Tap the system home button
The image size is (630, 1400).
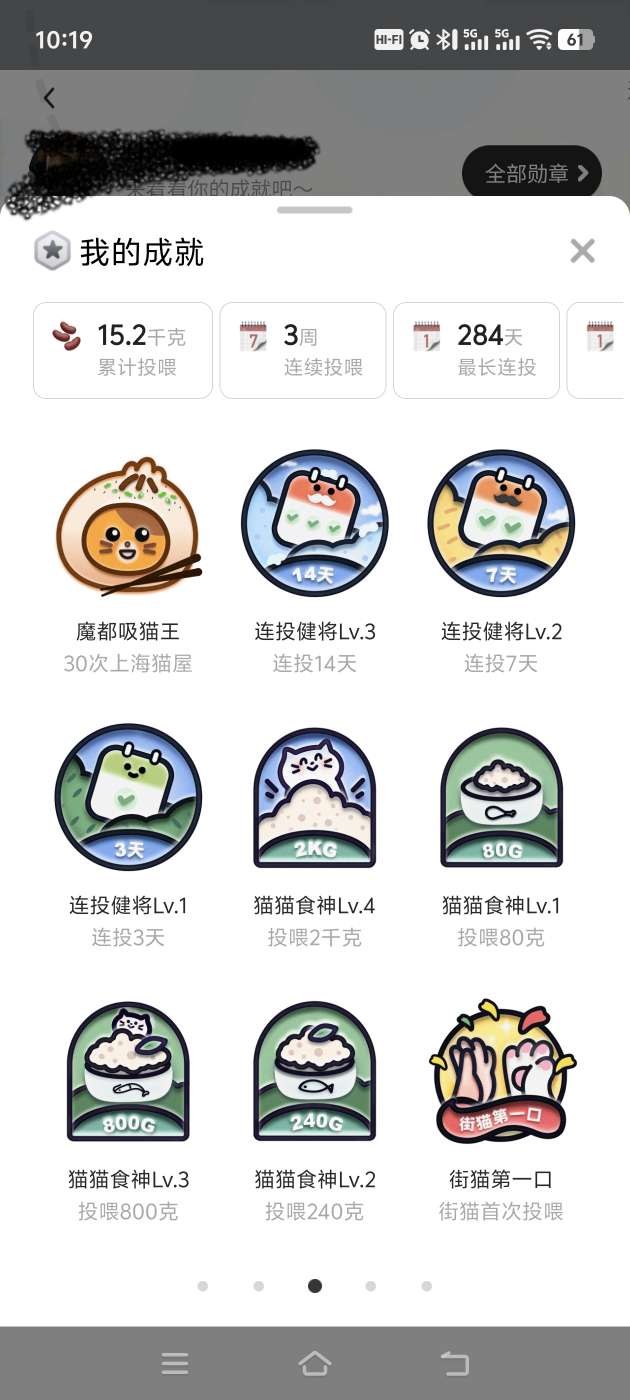(315, 1363)
